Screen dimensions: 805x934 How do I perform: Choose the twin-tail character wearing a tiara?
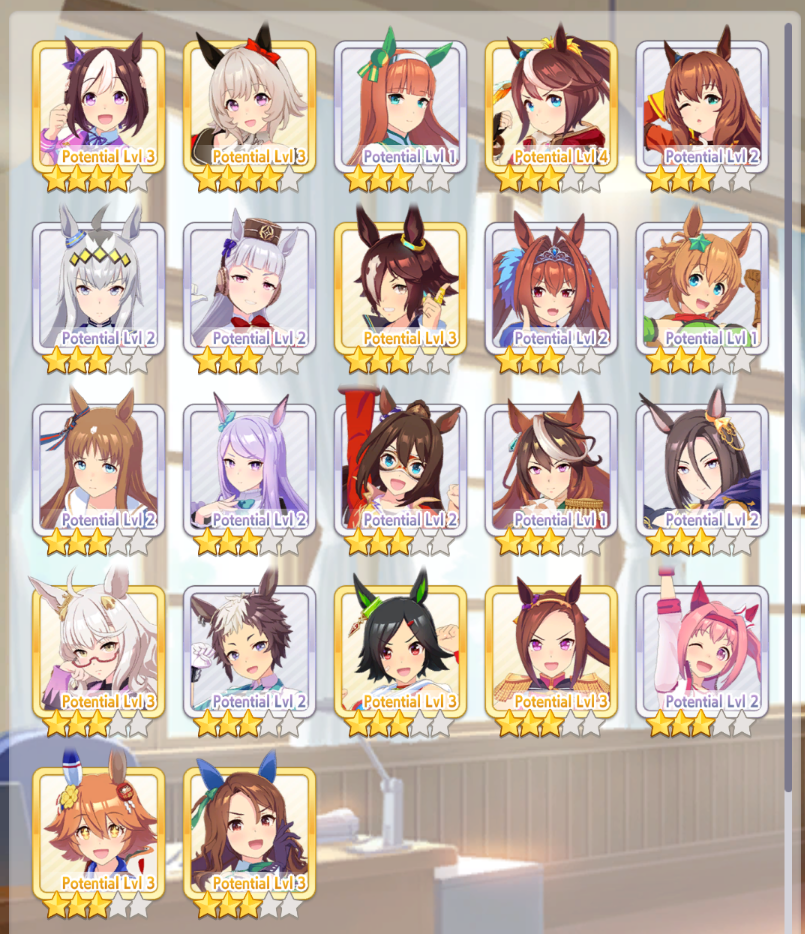pos(551,287)
